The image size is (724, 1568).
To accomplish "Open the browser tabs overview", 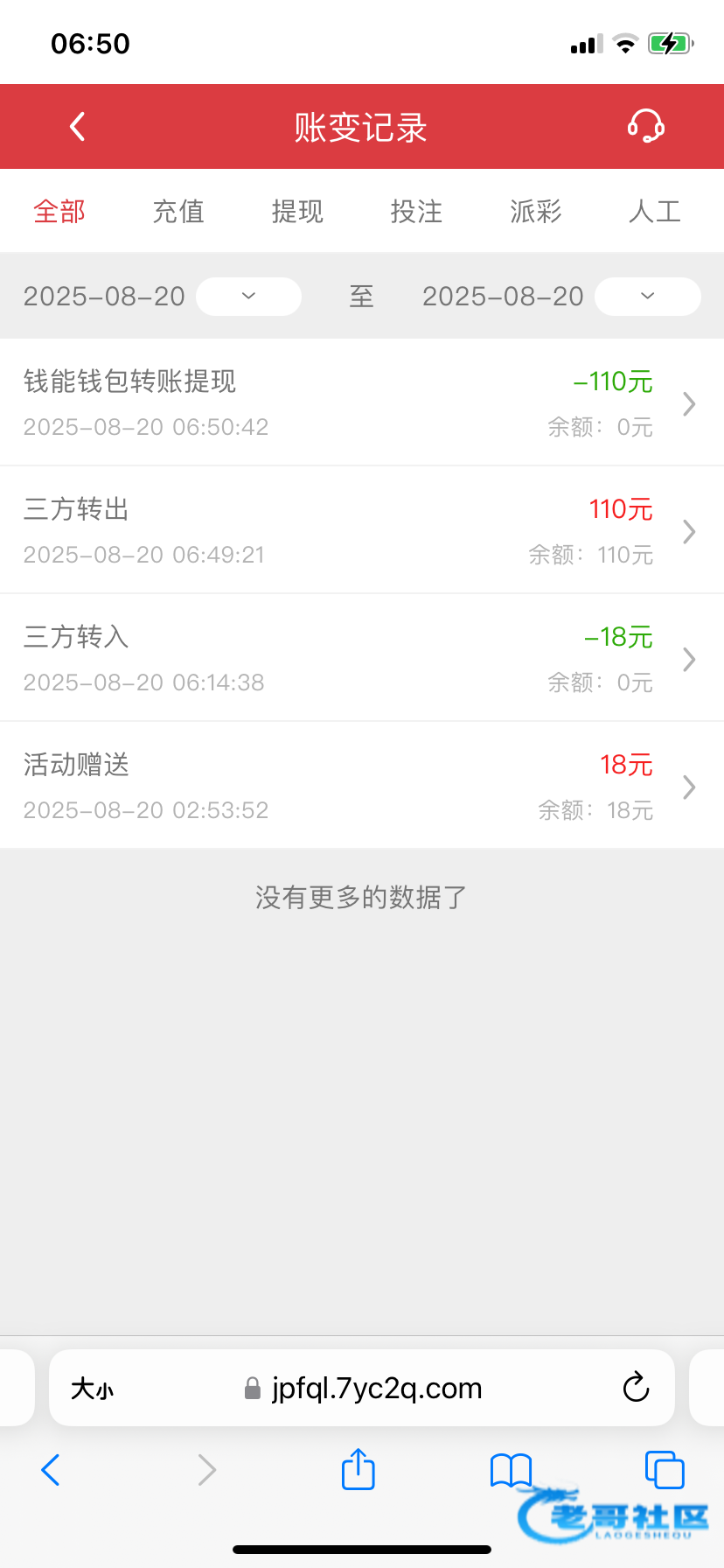I will 664,1469.
